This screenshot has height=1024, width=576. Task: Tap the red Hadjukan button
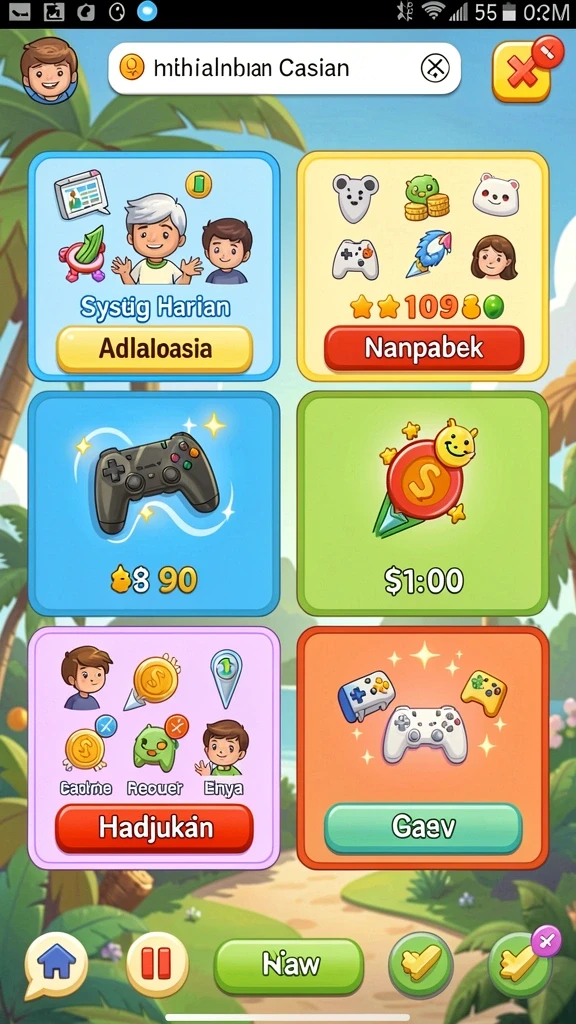pyautogui.click(x=154, y=828)
